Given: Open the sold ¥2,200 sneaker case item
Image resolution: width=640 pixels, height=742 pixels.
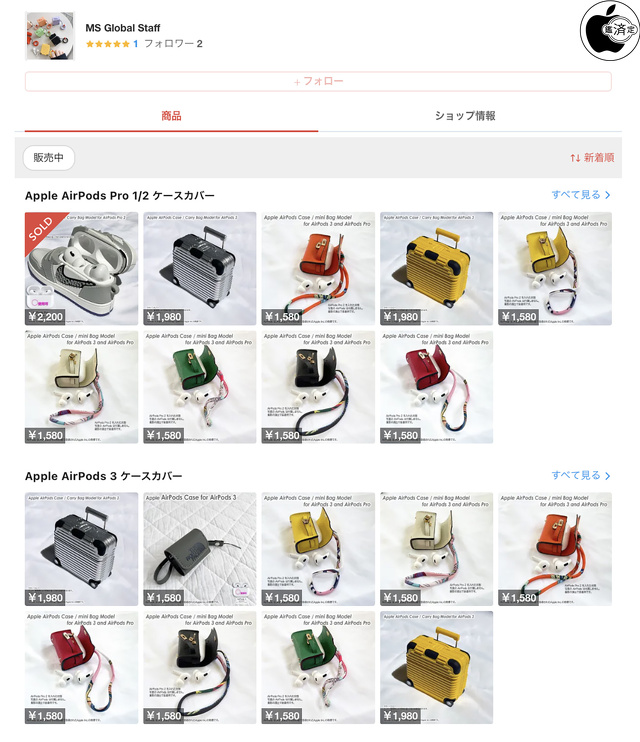Looking at the screenshot, I should click(x=82, y=268).
